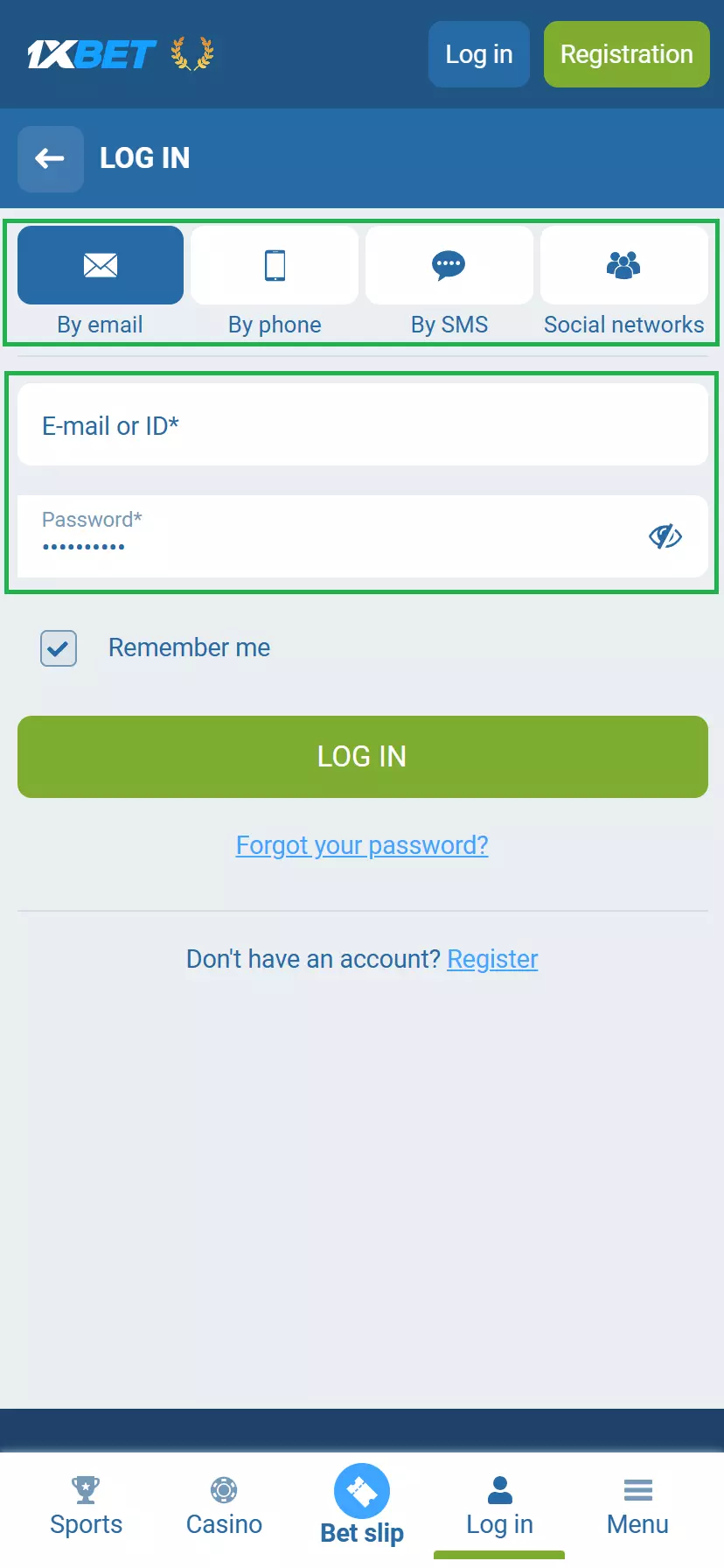
Task: Submit with the green LOG IN button
Action: 362,757
